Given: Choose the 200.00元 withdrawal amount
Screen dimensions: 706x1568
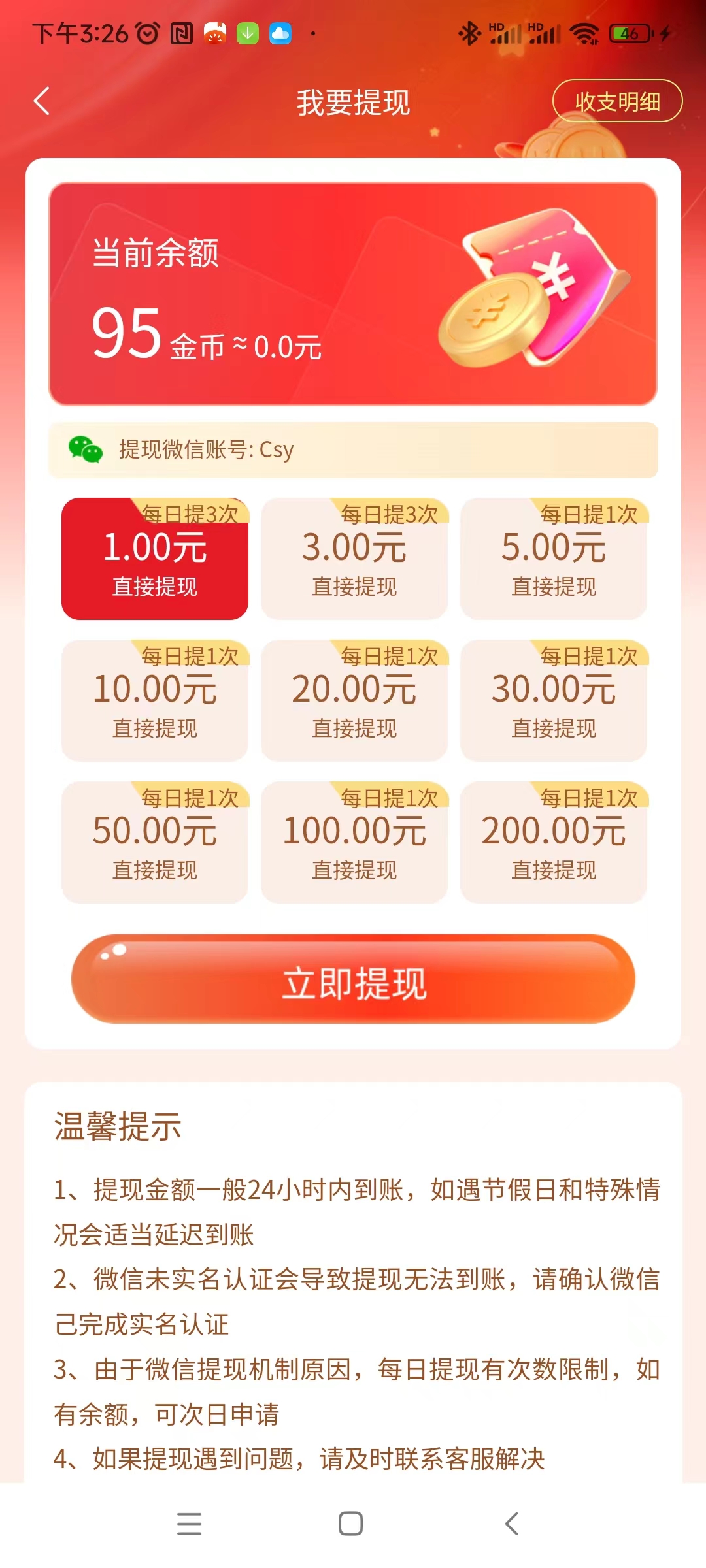Looking at the screenshot, I should (554, 843).
